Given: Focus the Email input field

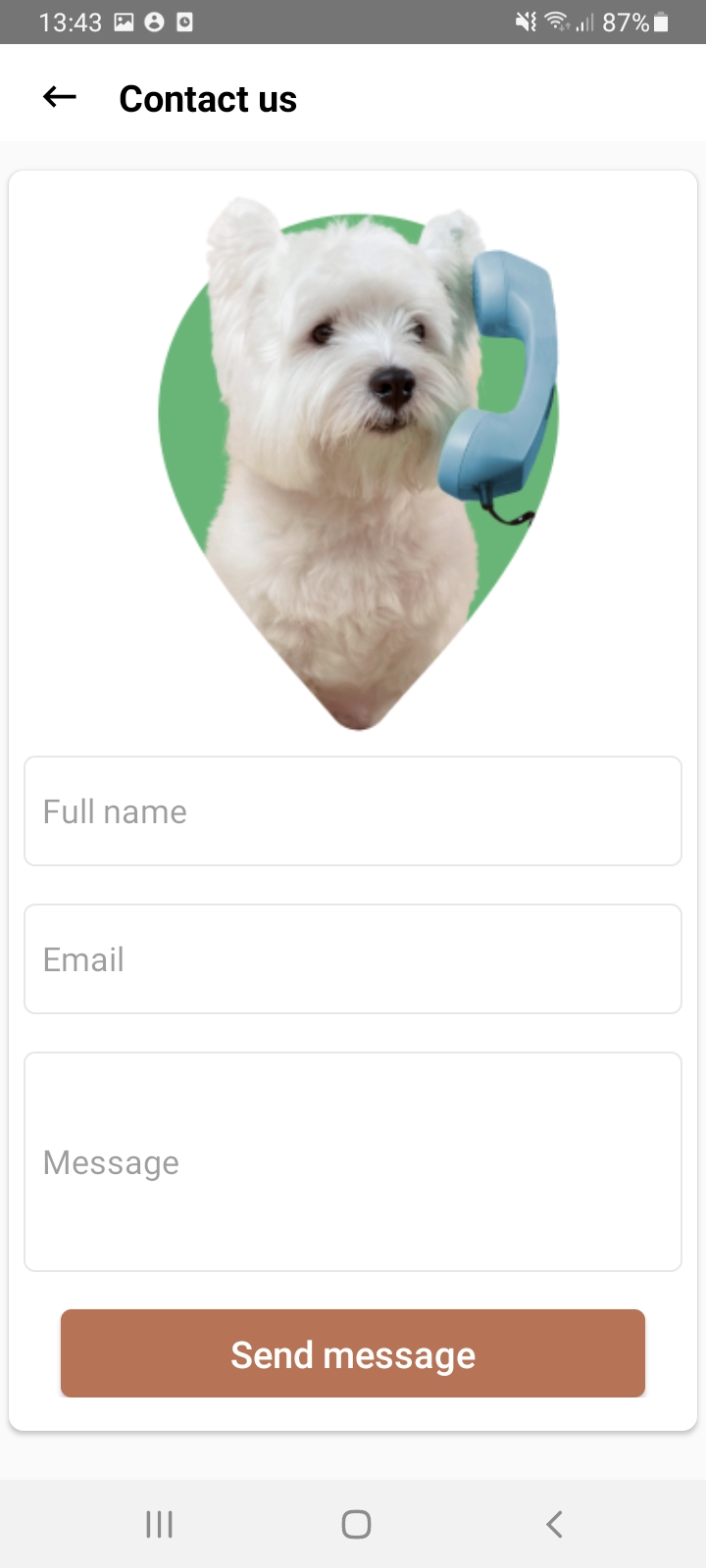Looking at the screenshot, I should click(353, 959).
